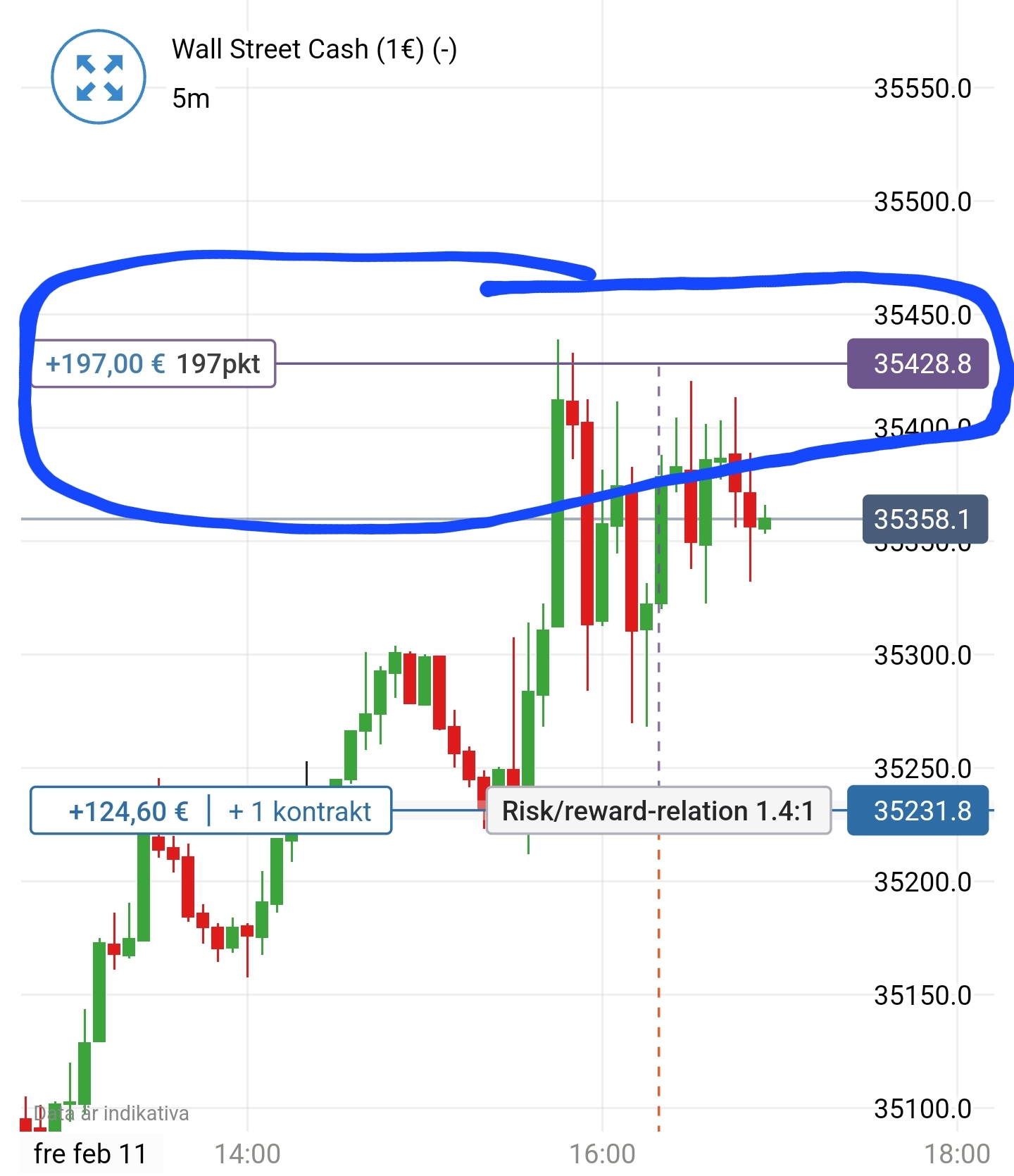Expand the chart to fullscreen
Screen dimensions: 1014x1176
click(99, 77)
